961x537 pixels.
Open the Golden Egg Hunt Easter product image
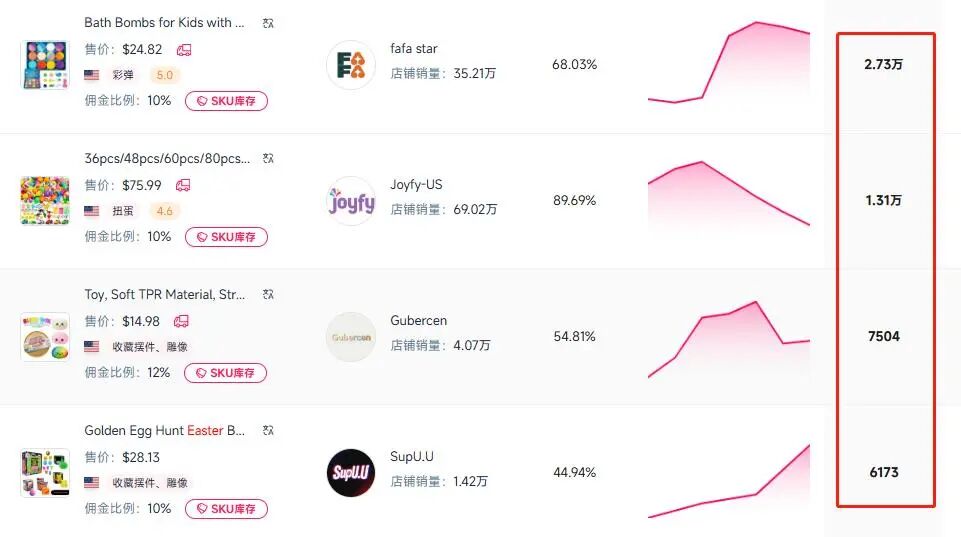click(x=45, y=473)
